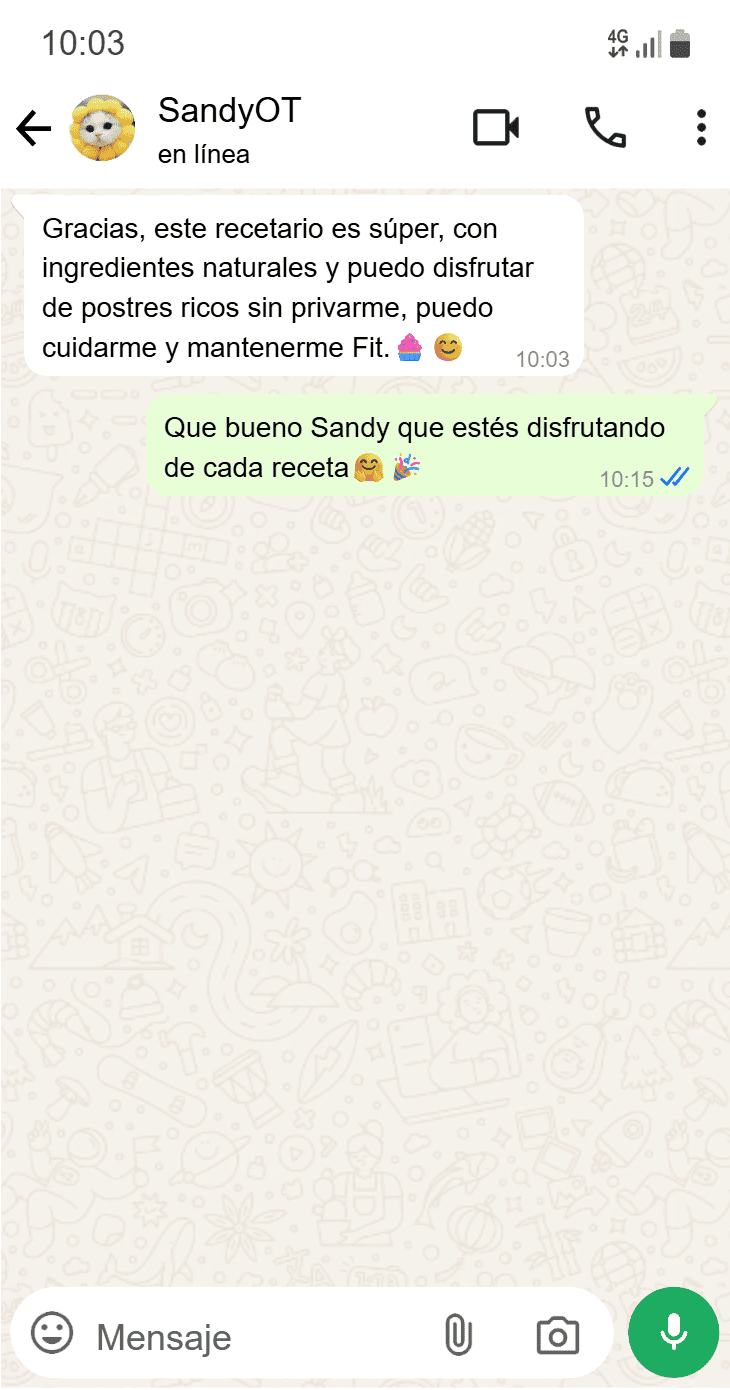730x1390 pixels.
Task: Open the camera from the message bar
Action: [x=558, y=1335]
